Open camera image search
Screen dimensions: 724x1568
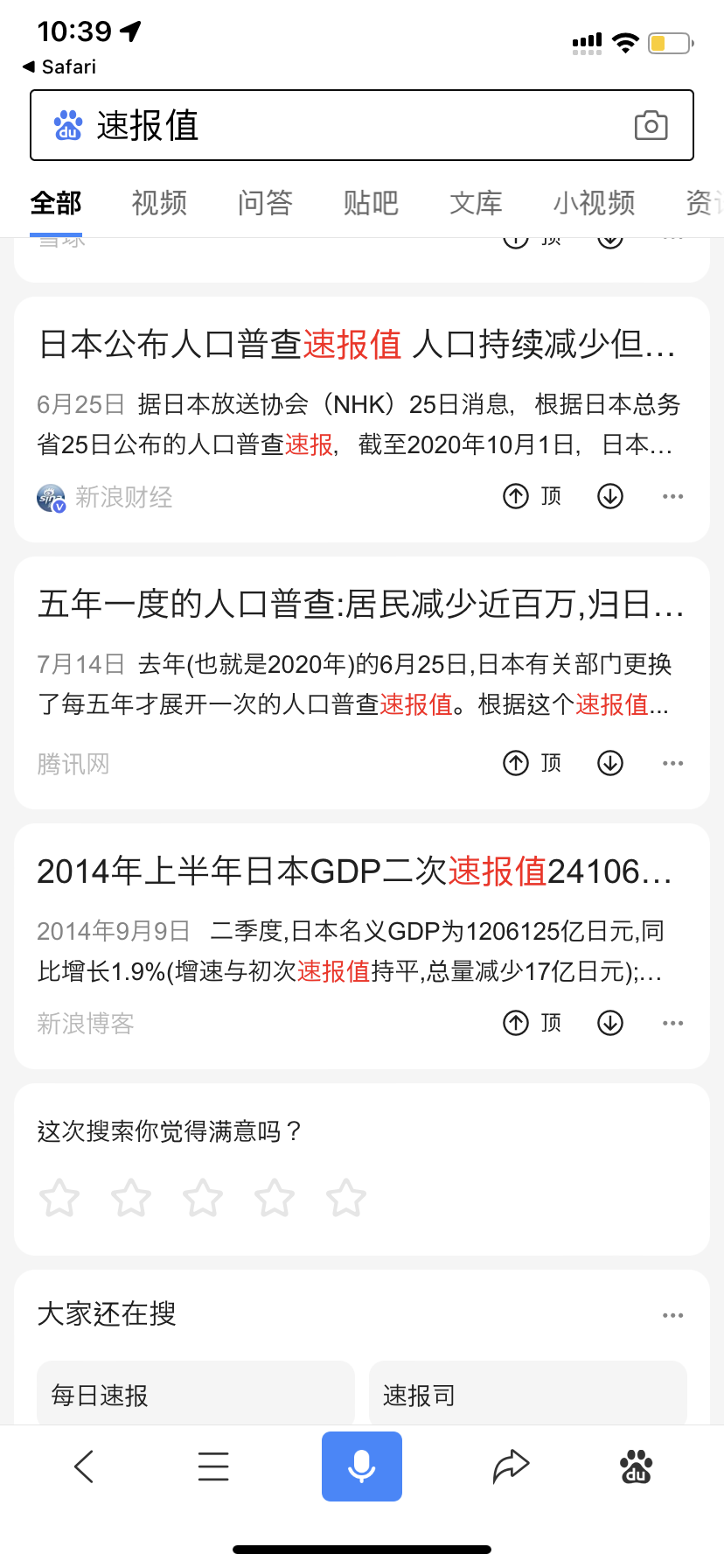point(651,126)
